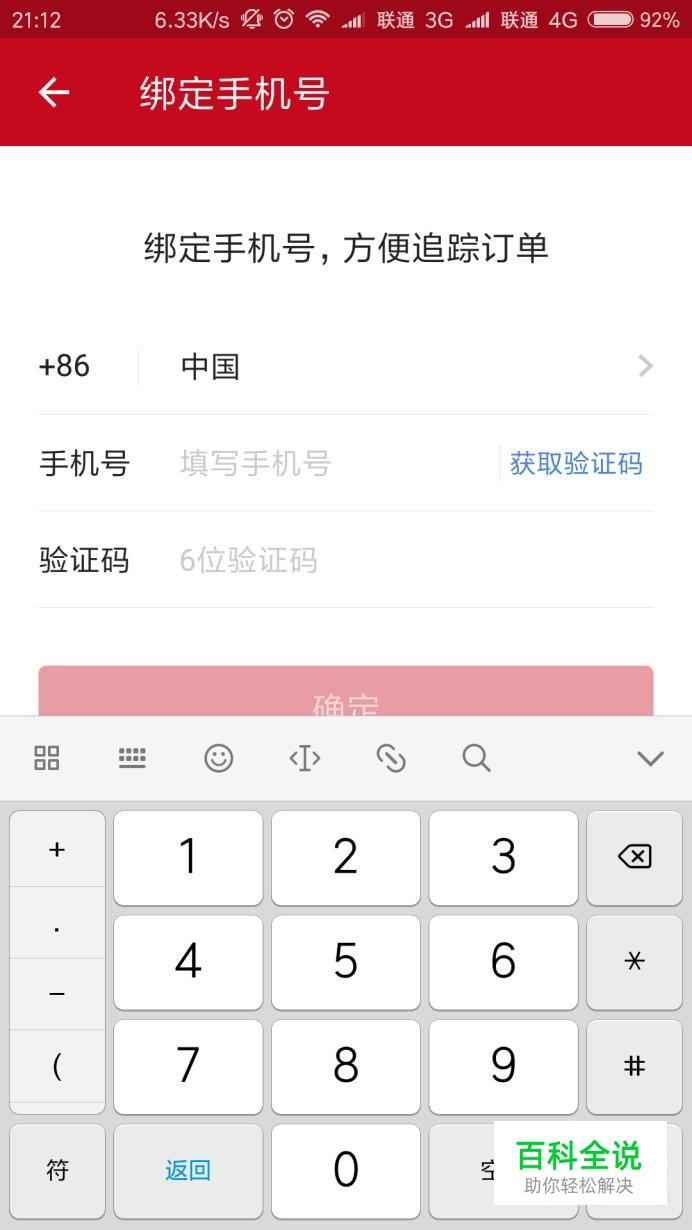The width and height of the screenshot is (692, 1230).
Task: Tap the 返回 key on the keyboard
Action: [188, 1170]
